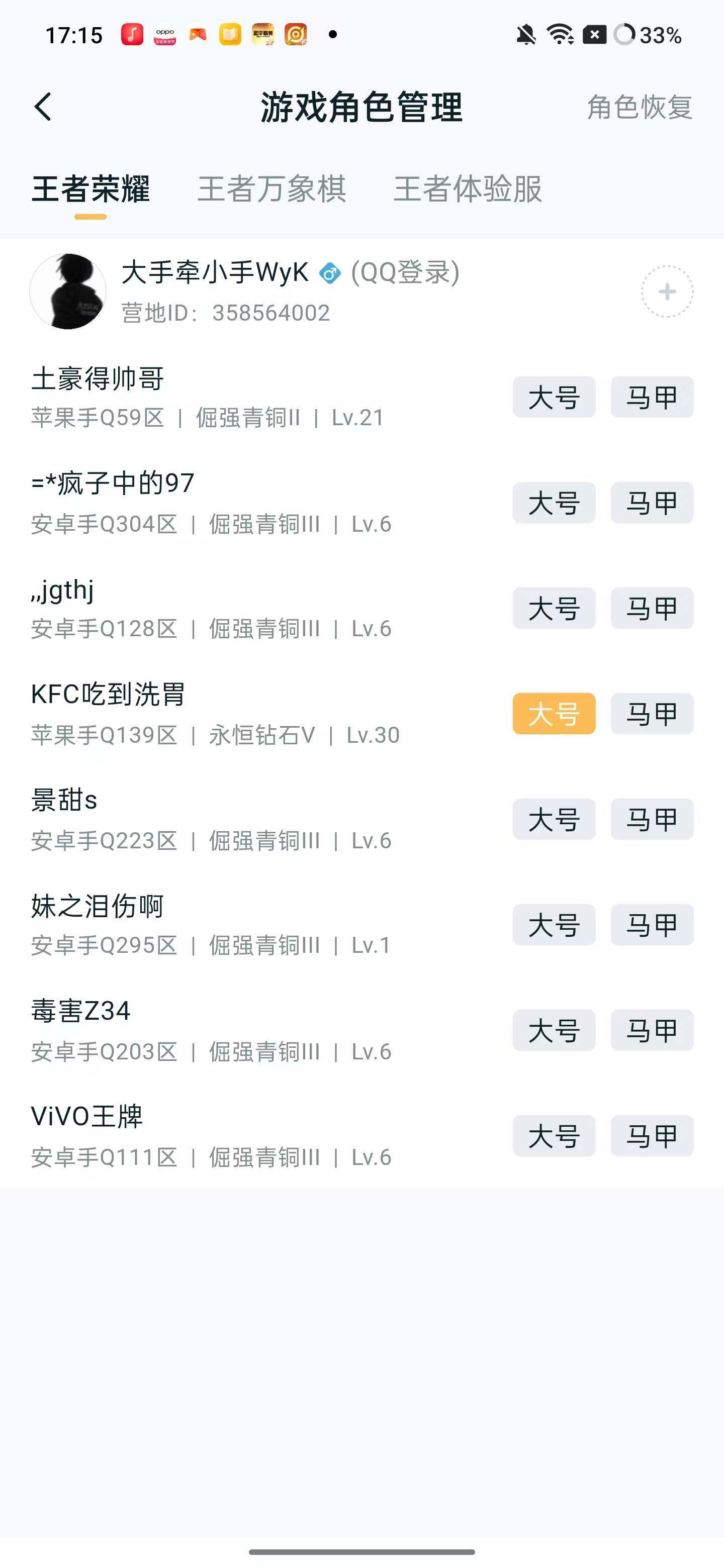This screenshot has width=724, height=1568.
Task: Click 大号 for ,,jgthj
Action: point(554,608)
